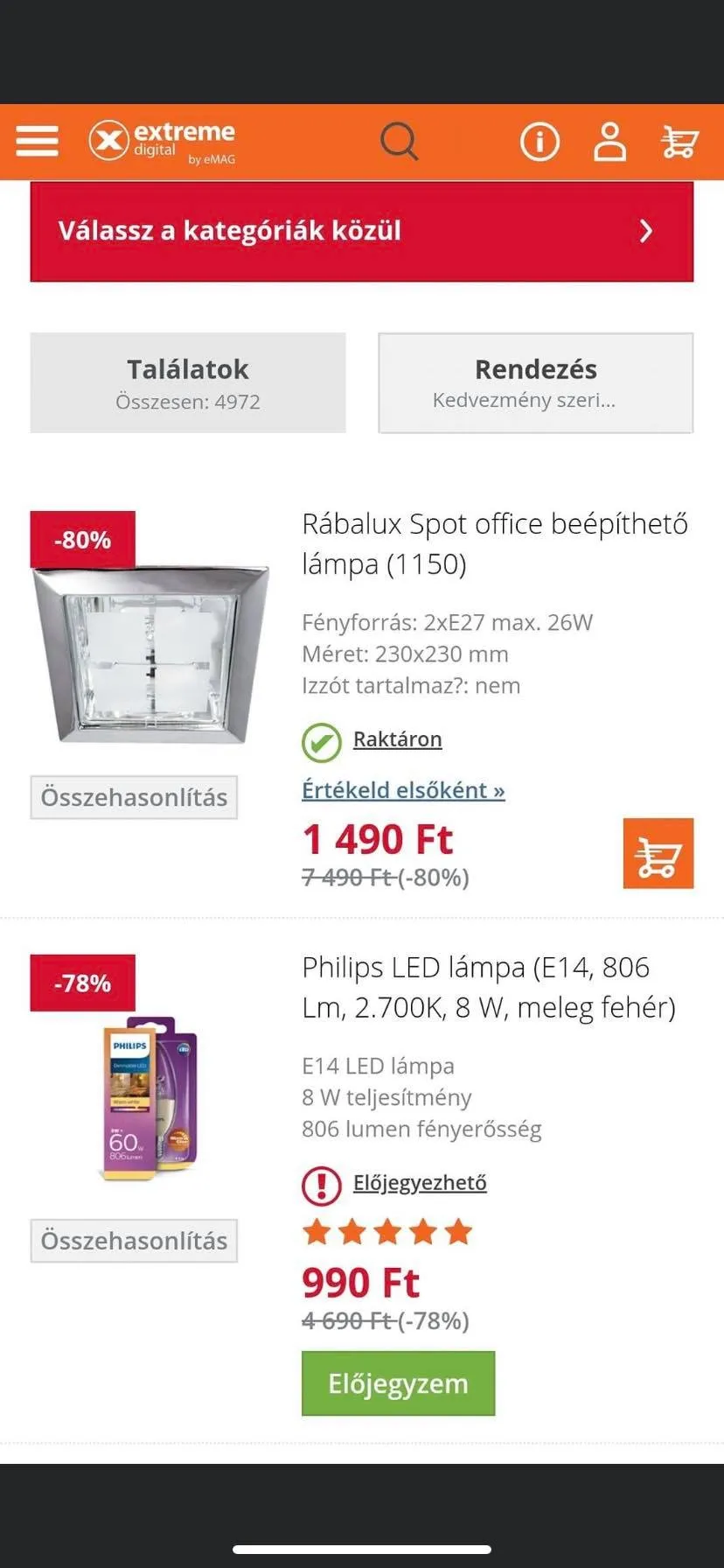This screenshot has width=724, height=1568.
Task: Select the Találatok tab
Action: 188,382
